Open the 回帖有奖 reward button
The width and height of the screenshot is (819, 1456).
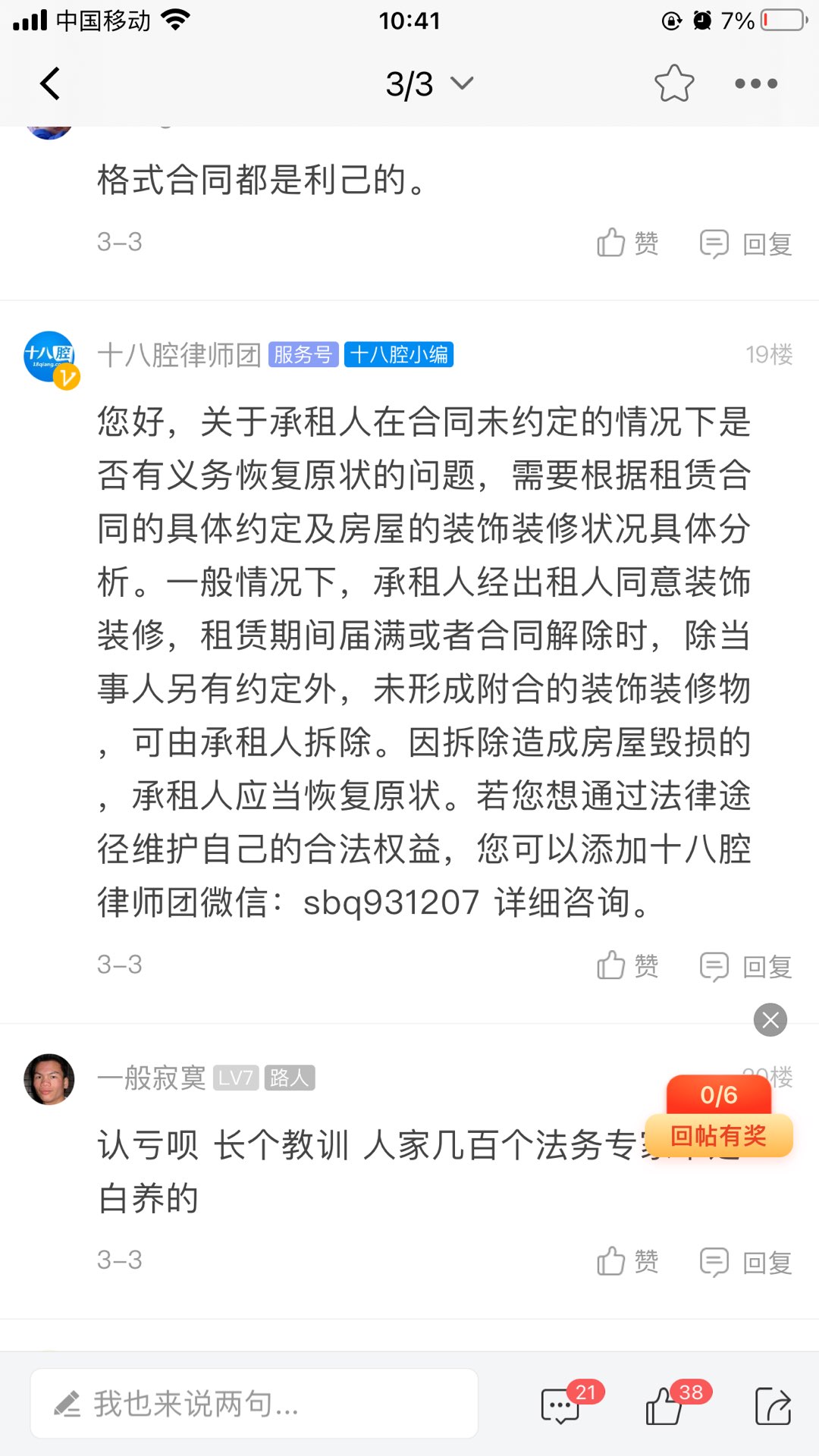tap(718, 1135)
